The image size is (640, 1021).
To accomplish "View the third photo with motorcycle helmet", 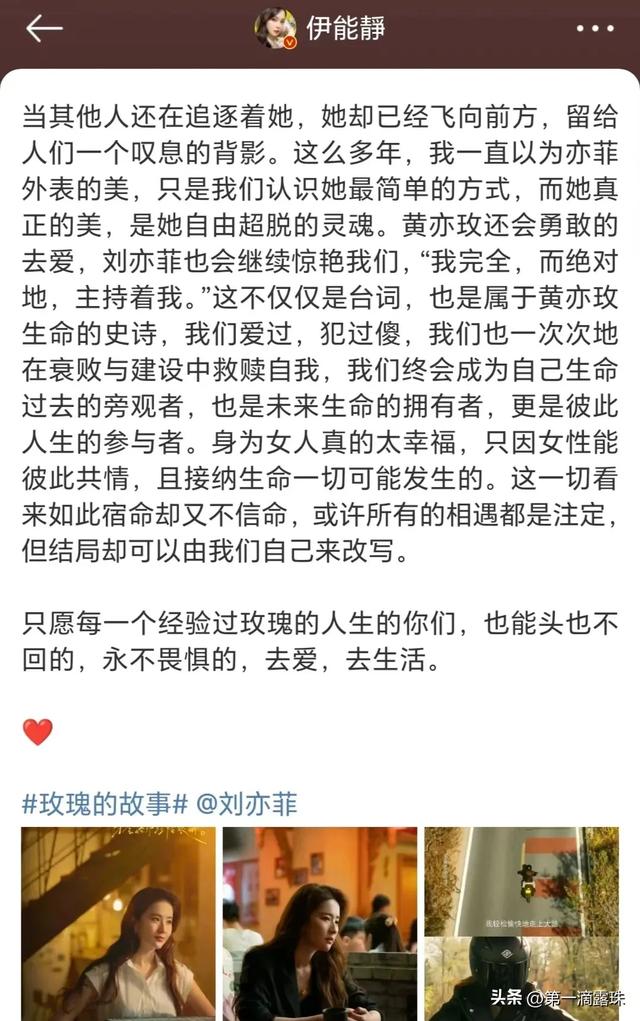I will click(x=521, y=922).
